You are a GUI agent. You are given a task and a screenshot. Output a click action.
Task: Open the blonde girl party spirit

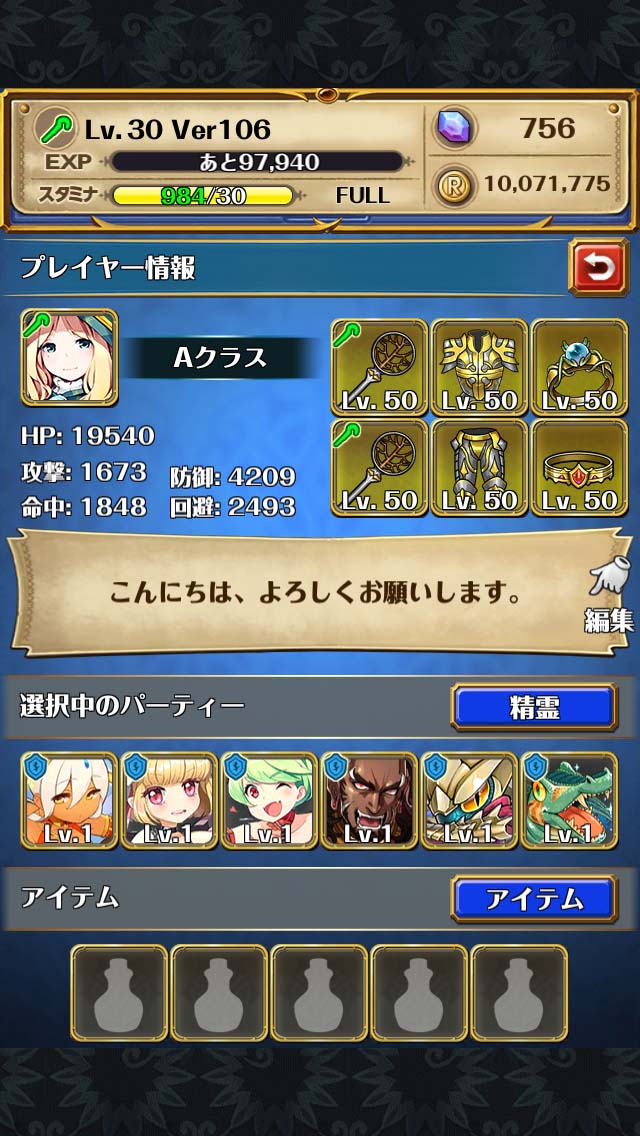click(x=170, y=801)
